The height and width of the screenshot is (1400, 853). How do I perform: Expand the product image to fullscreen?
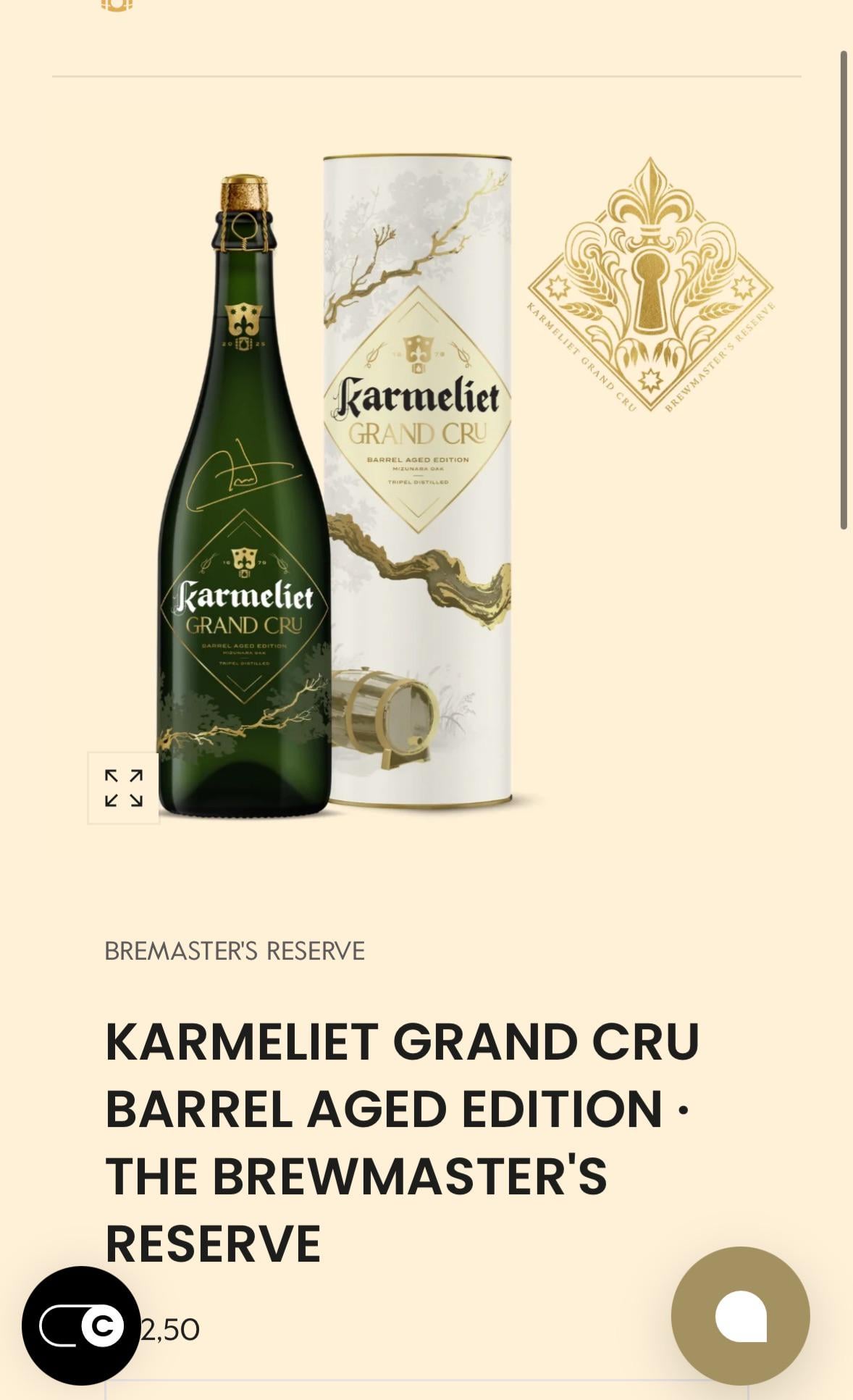click(123, 788)
